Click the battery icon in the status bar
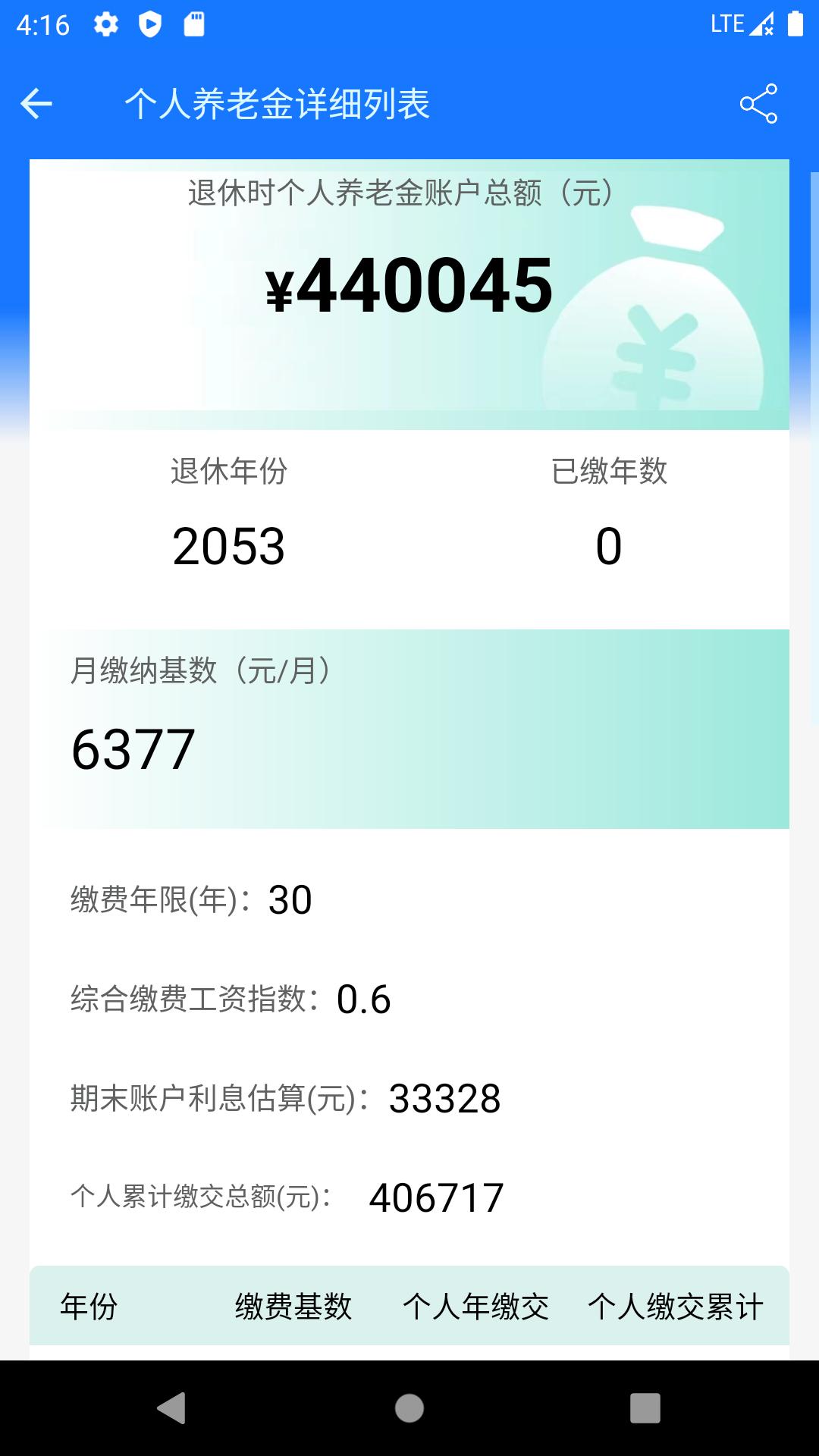Image resolution: width=819 pixels, height=1456 pixels. pos(795,24)
